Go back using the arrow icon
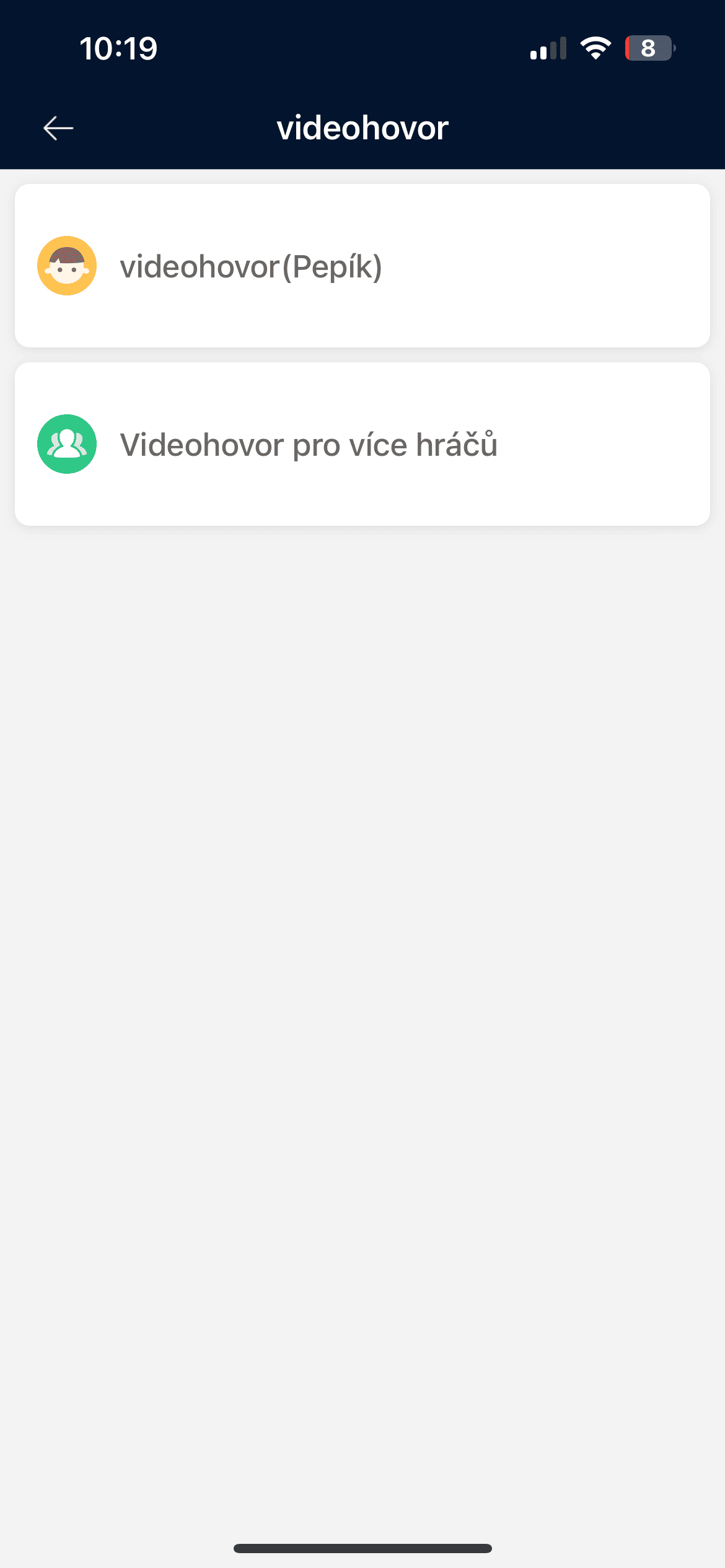 (58, 128)
